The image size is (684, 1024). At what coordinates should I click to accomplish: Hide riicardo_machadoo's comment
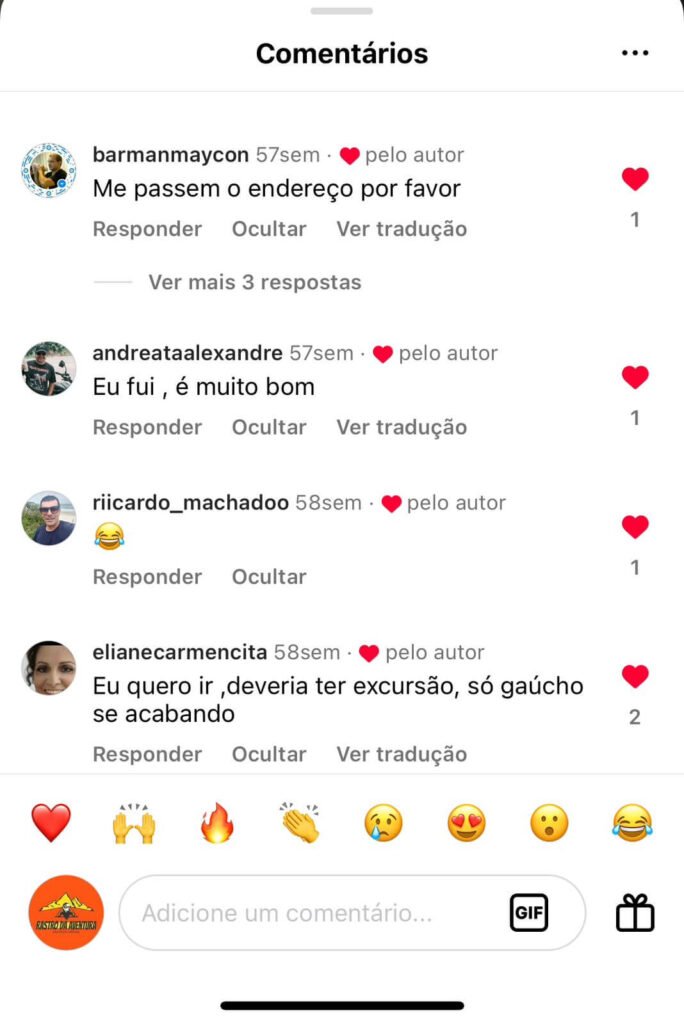pyautogui.click(x=269, y=577)
